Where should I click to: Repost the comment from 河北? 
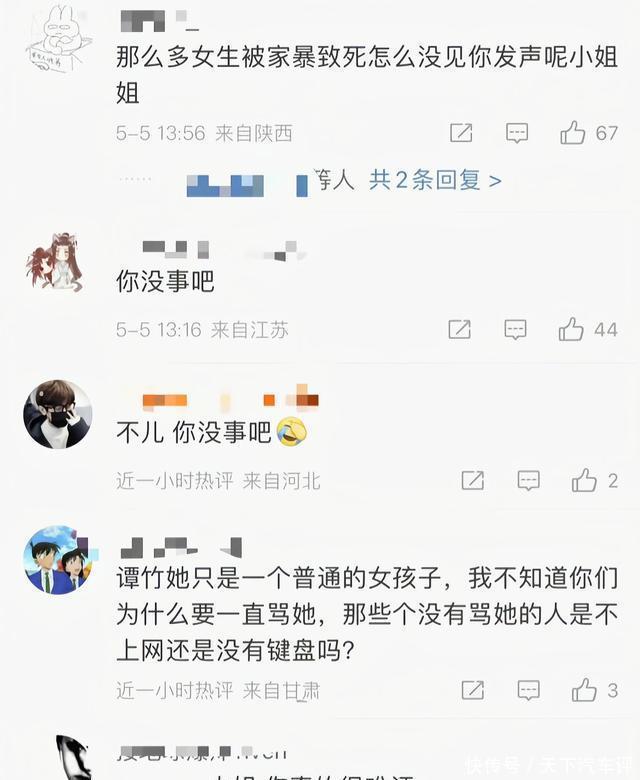click(473, 481)
